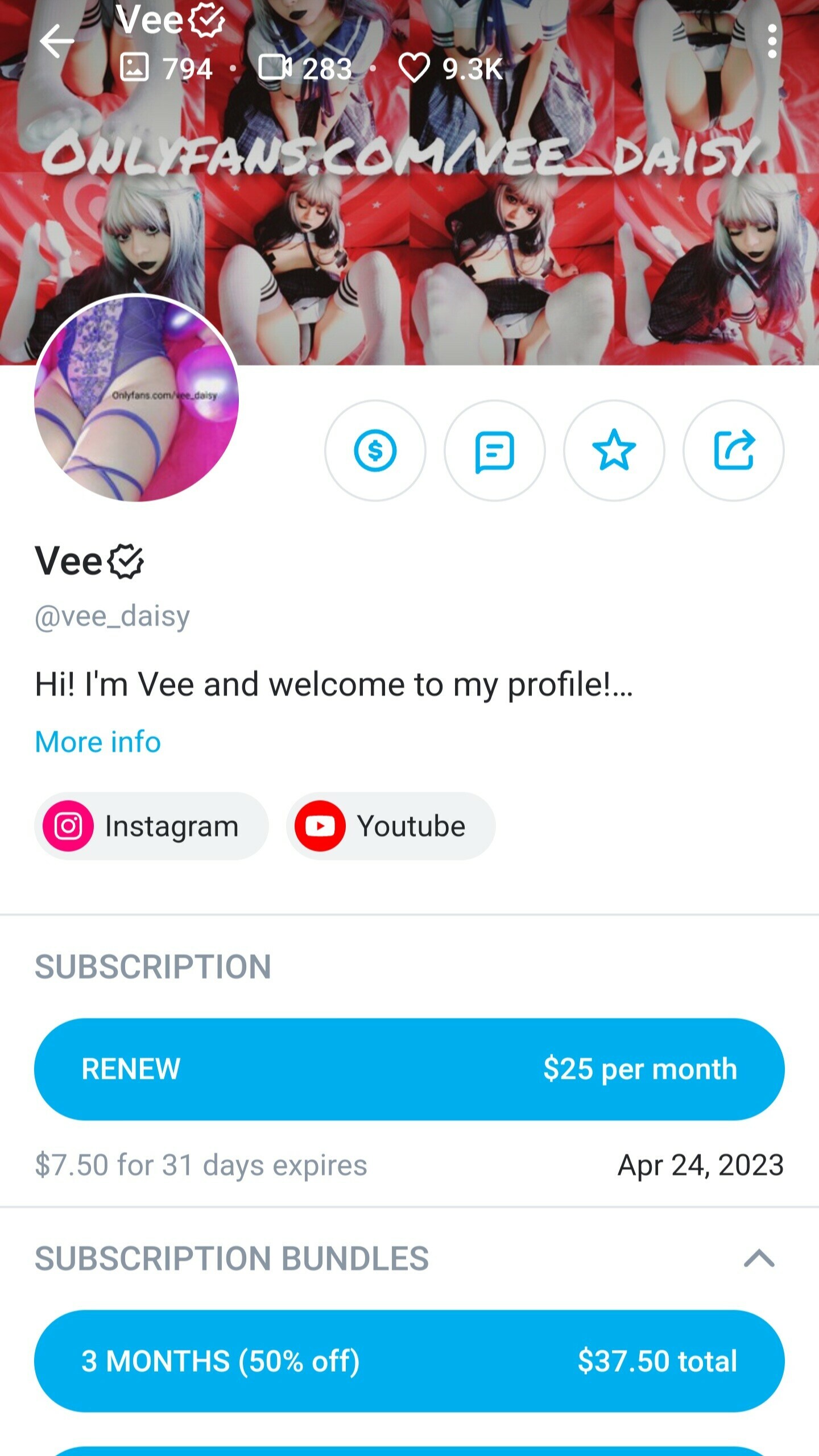This screenshot has width=819, height=1456.
Task: Add Vee to favorites with the star
Action: pos(614,450)
